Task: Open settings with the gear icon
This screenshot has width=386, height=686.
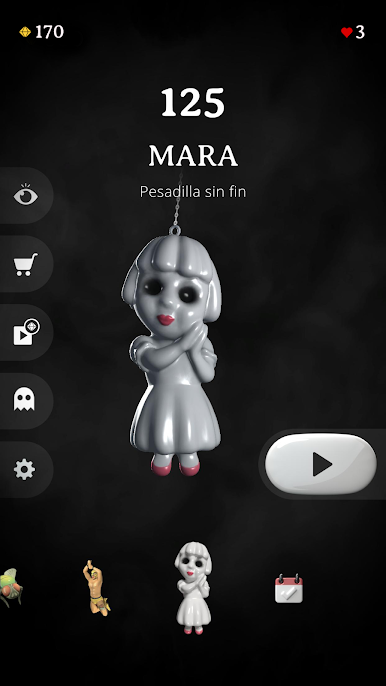Action: (25, 469)
